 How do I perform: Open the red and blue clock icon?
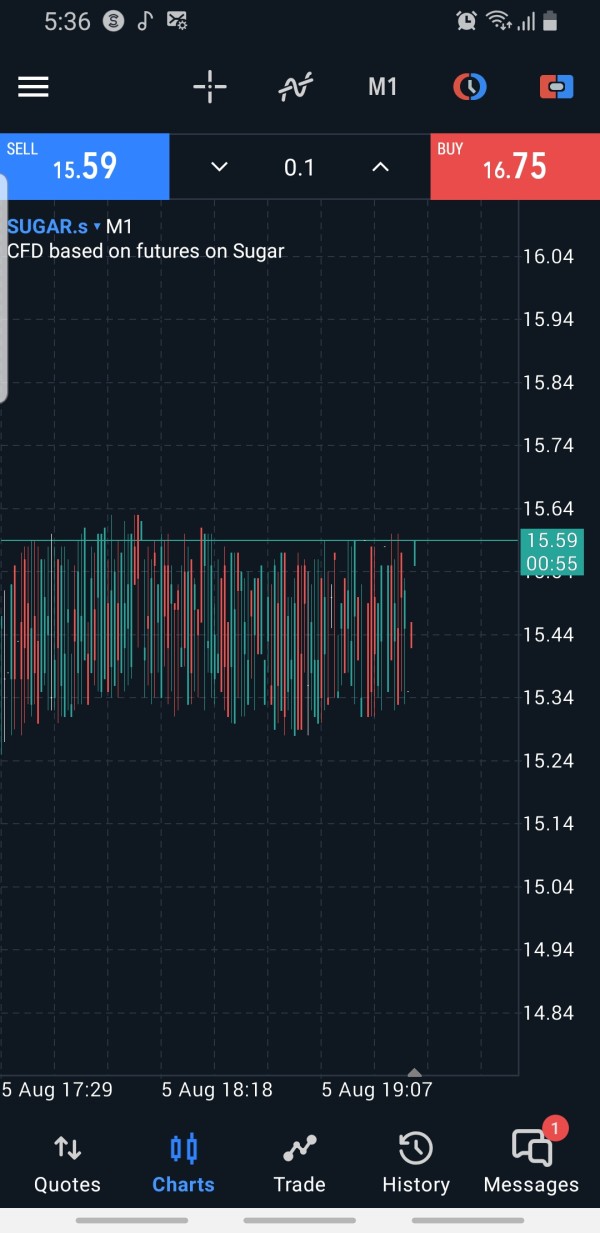(470, 87)
